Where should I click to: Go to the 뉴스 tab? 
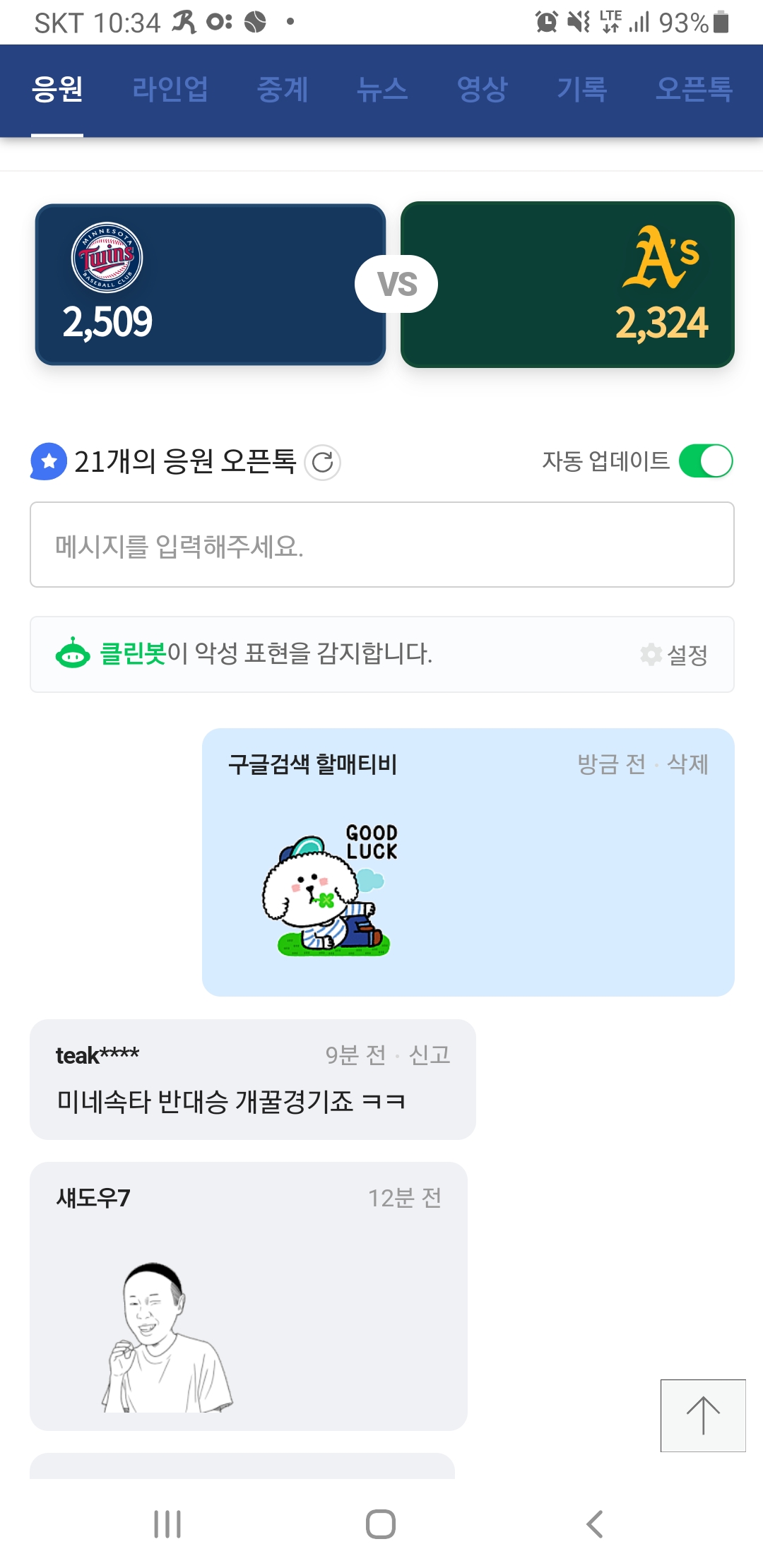[x=382, y=90]
